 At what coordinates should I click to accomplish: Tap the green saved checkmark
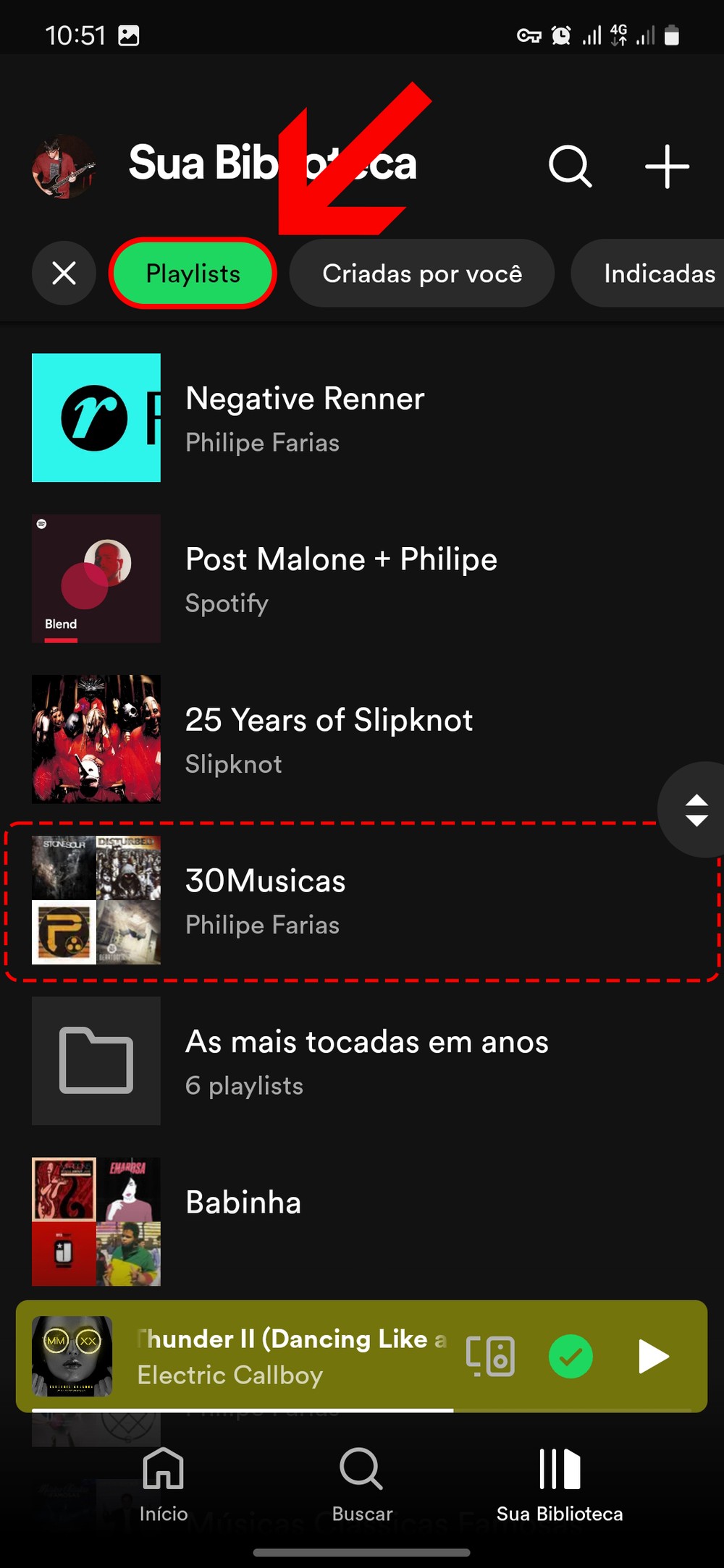click(571, 1356)
